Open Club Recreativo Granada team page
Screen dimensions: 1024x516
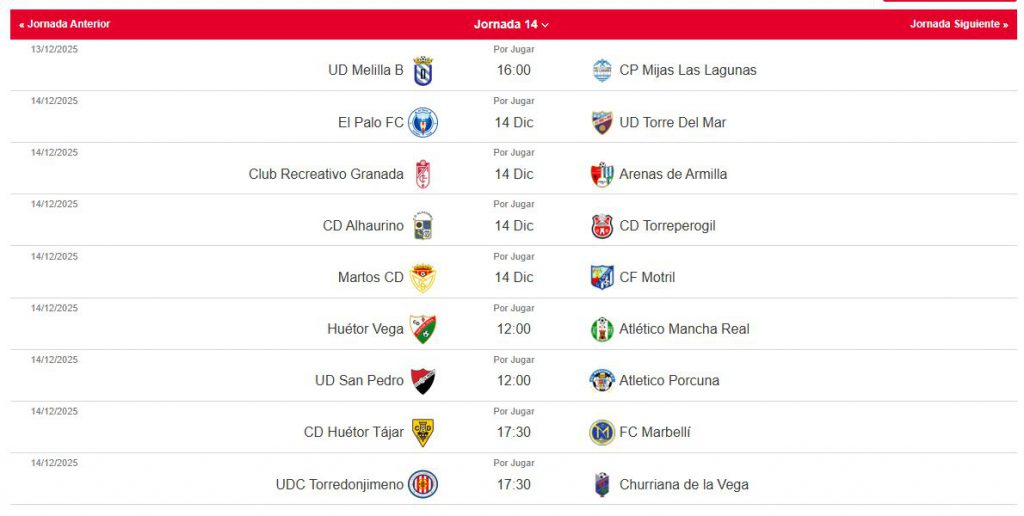326,174
